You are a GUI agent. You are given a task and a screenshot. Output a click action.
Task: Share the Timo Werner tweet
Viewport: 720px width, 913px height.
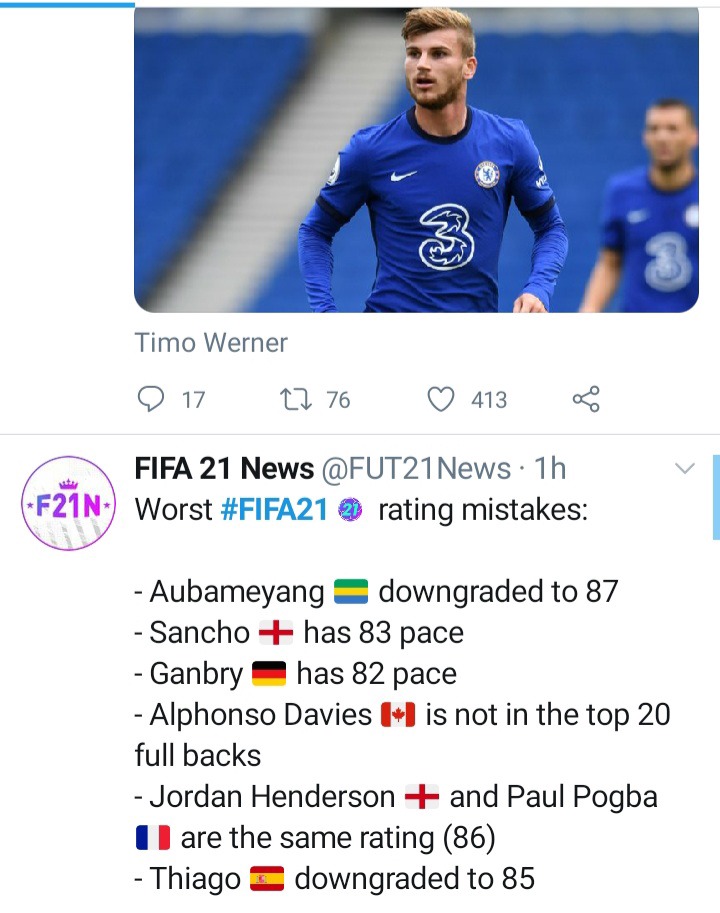(x=586, y=400)
